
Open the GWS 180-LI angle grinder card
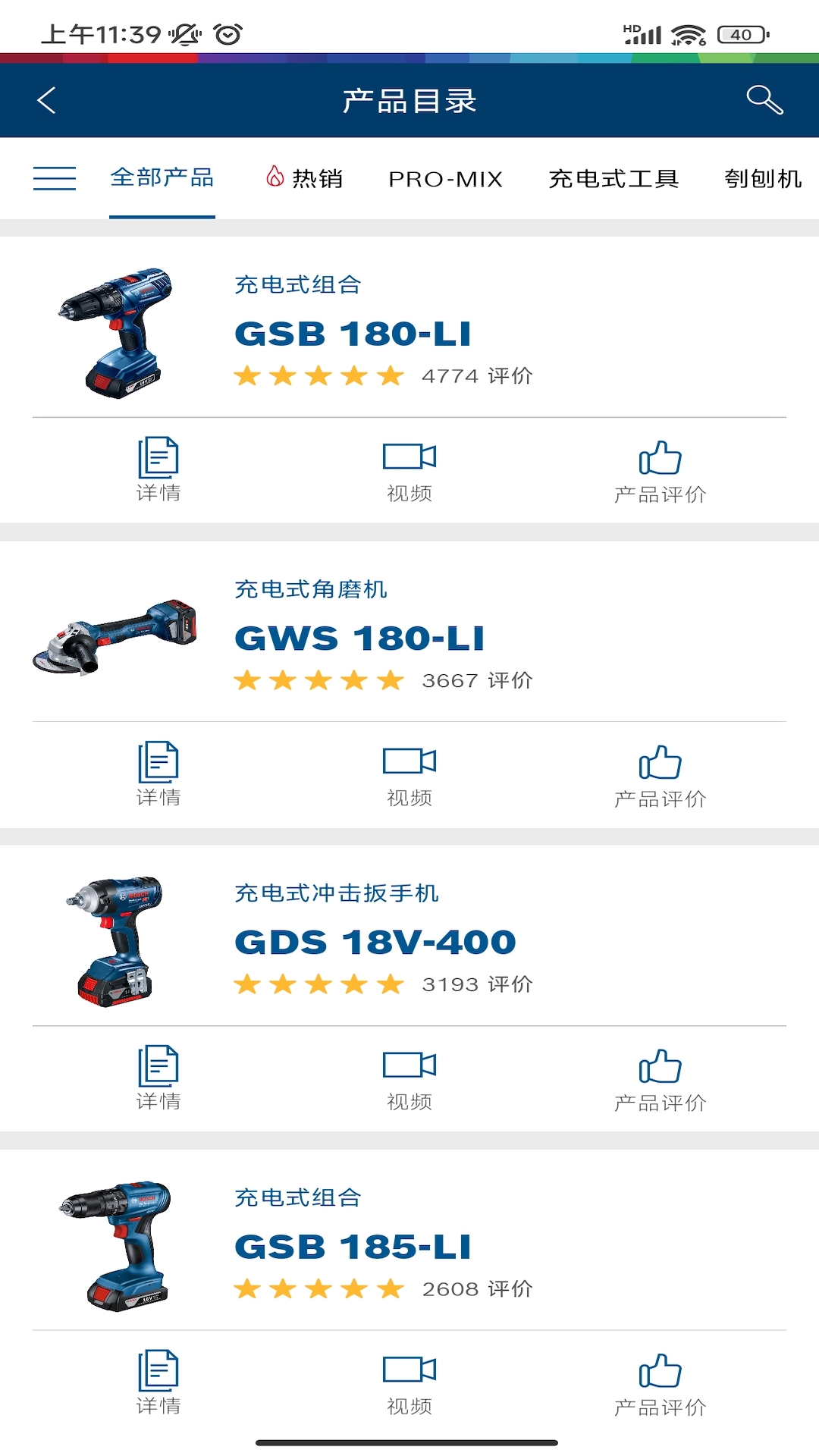pyautogui.click(x=359, y=638)
